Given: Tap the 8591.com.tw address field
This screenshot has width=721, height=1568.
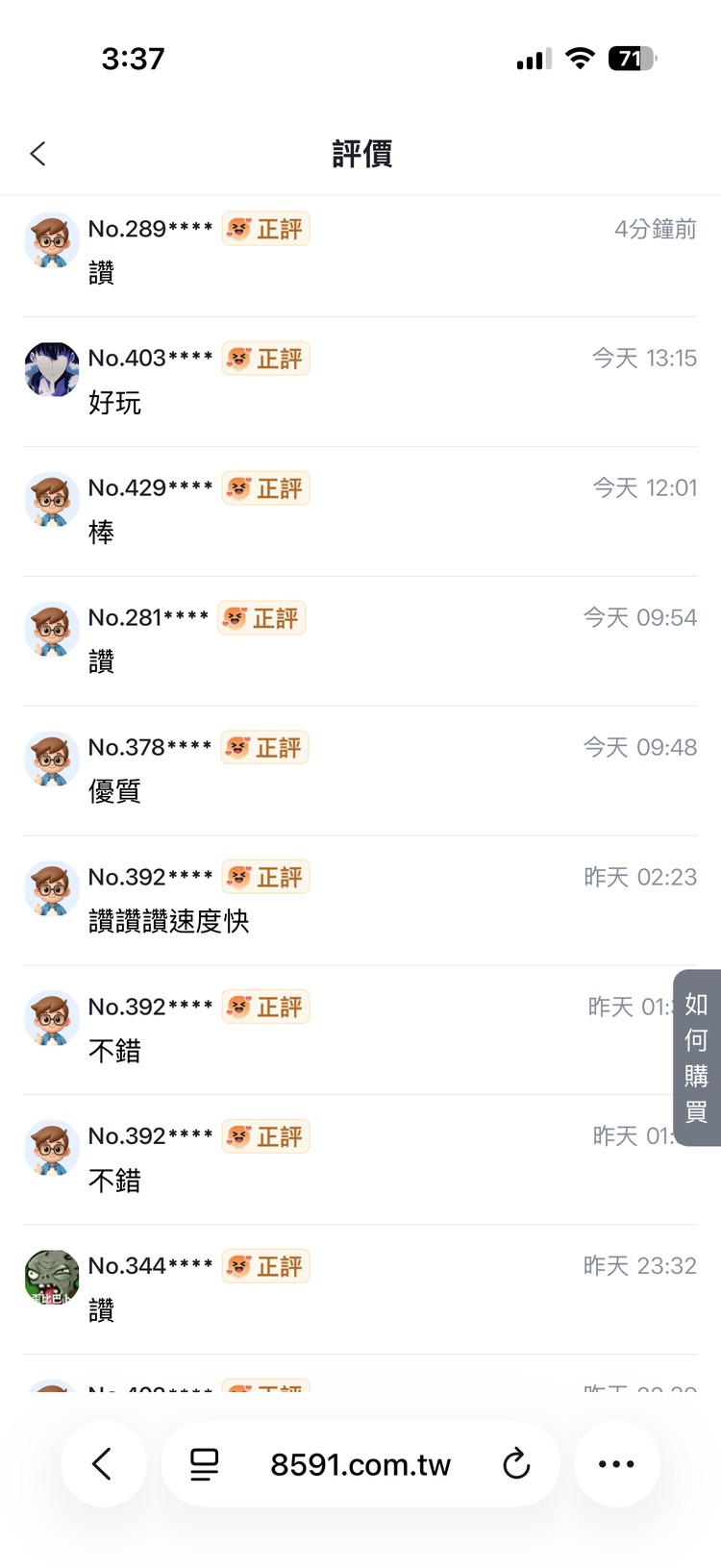Looking at the screenshot, I should (360, 1463).
